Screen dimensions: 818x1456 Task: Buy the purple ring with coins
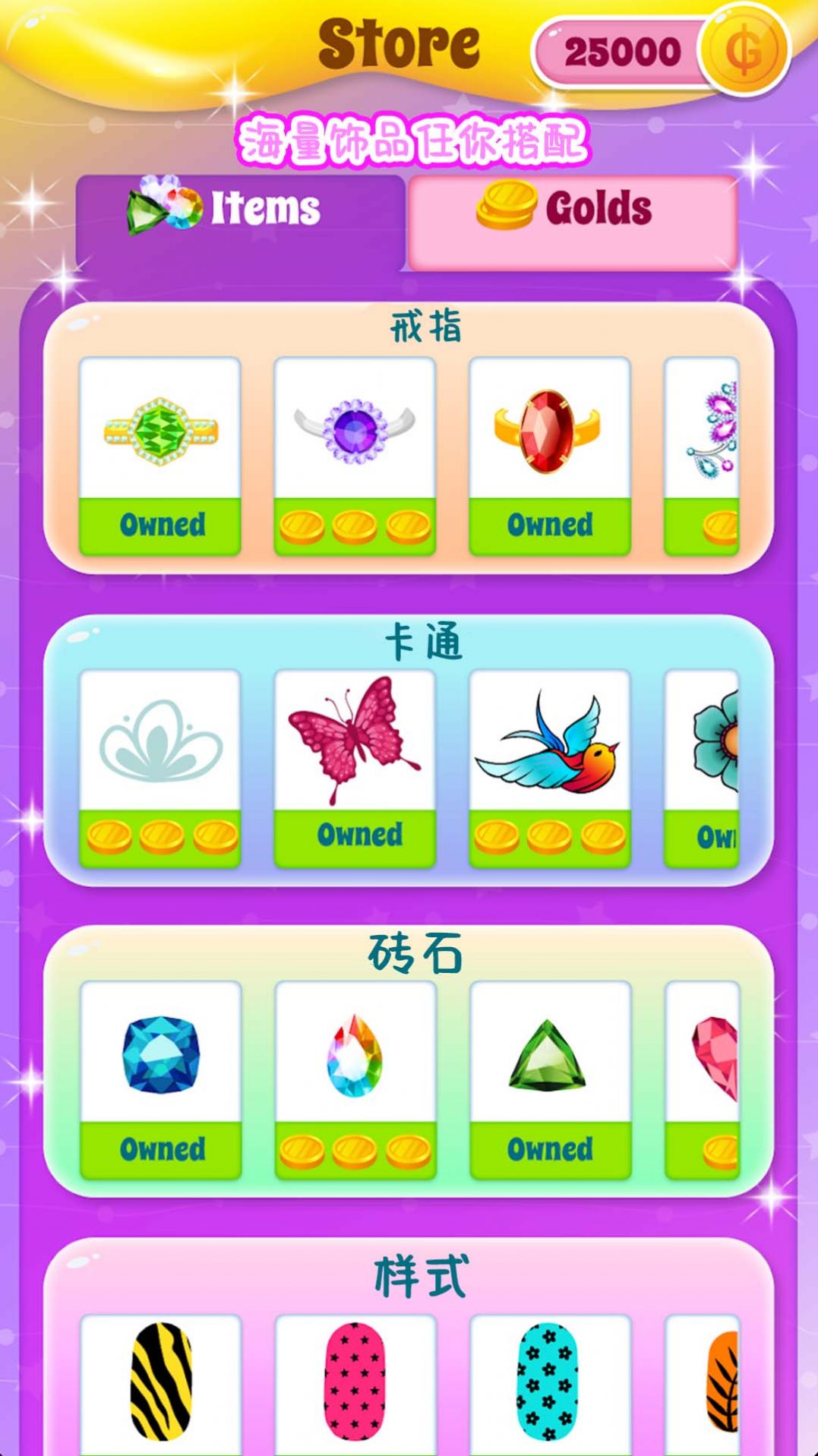pos(354,524)
